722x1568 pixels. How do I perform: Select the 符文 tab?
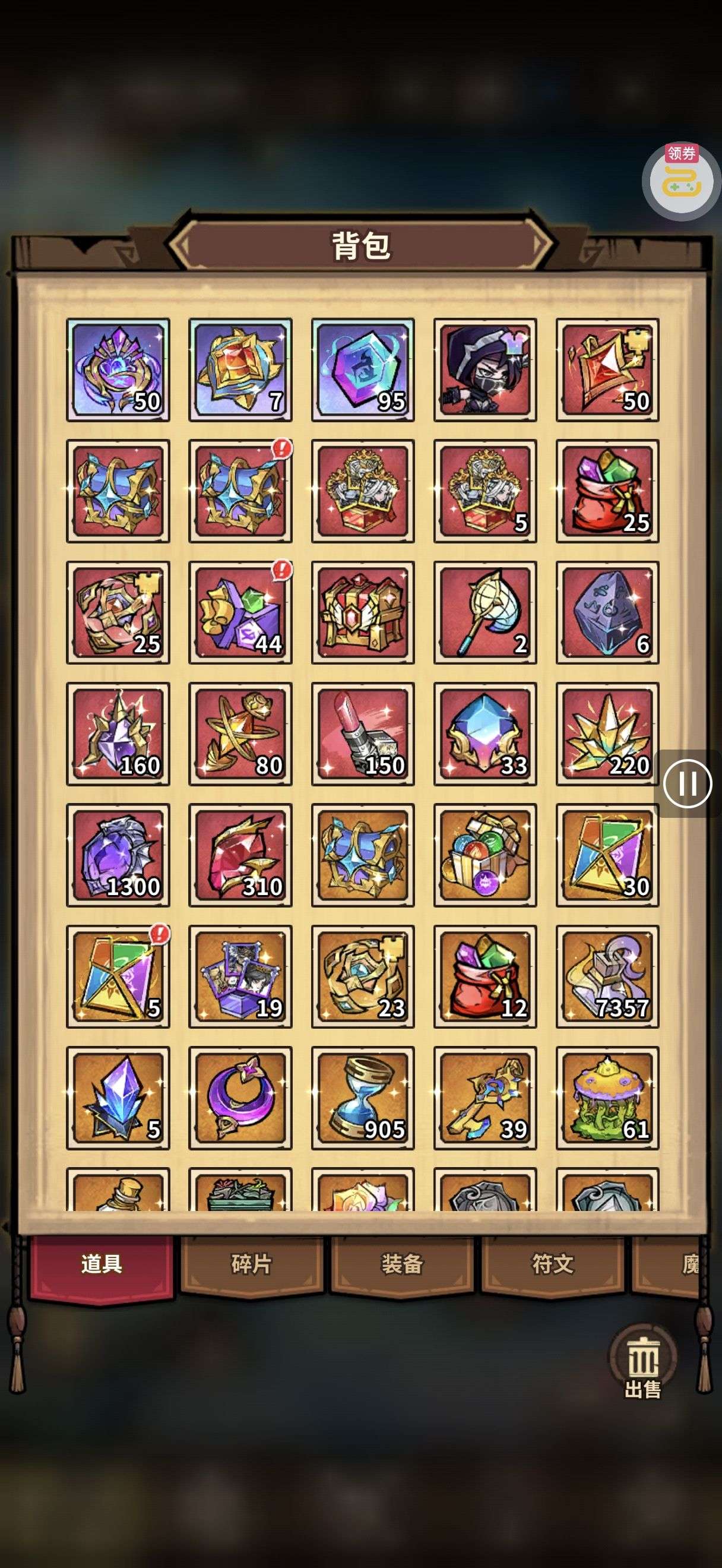point(552,1264)
